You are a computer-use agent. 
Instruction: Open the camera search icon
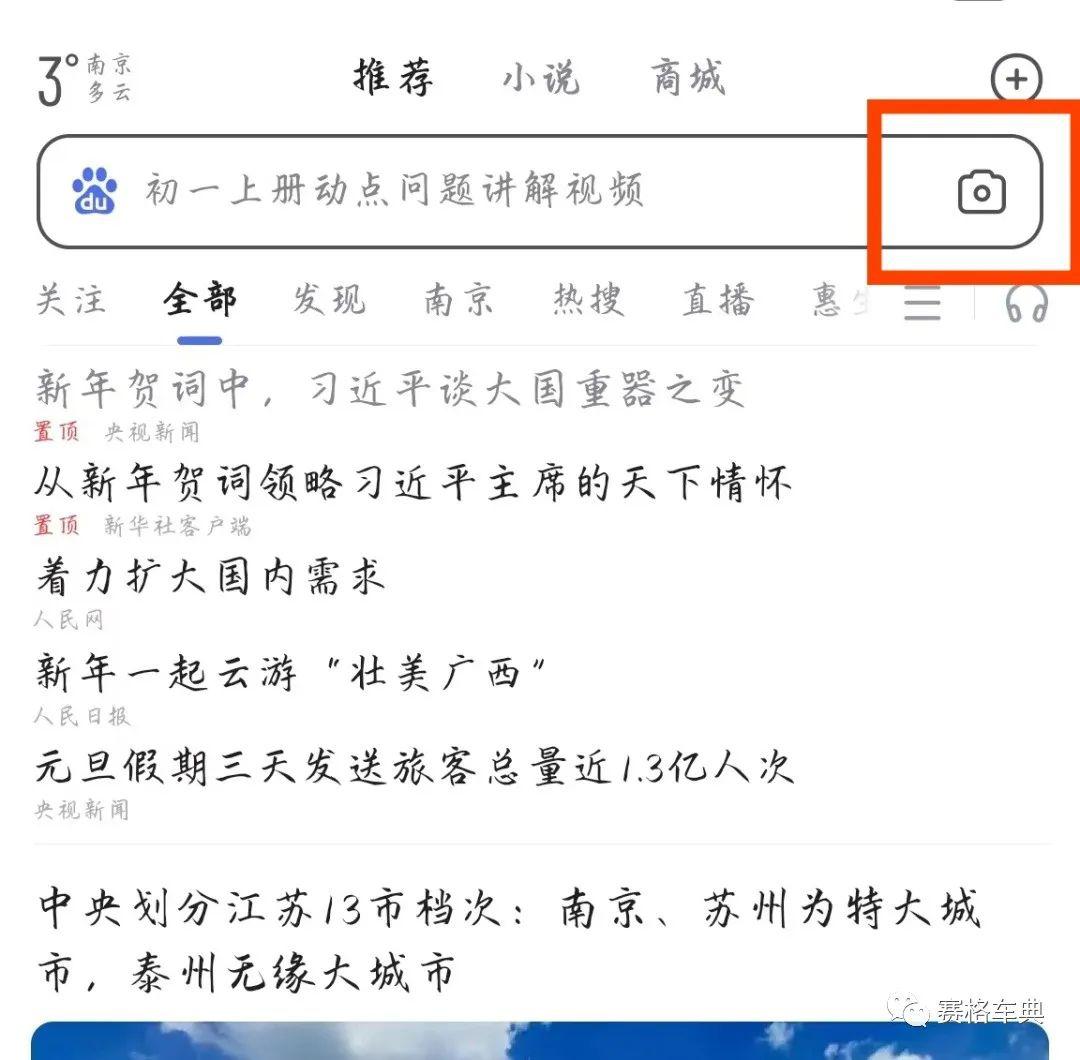pos(981,191)
